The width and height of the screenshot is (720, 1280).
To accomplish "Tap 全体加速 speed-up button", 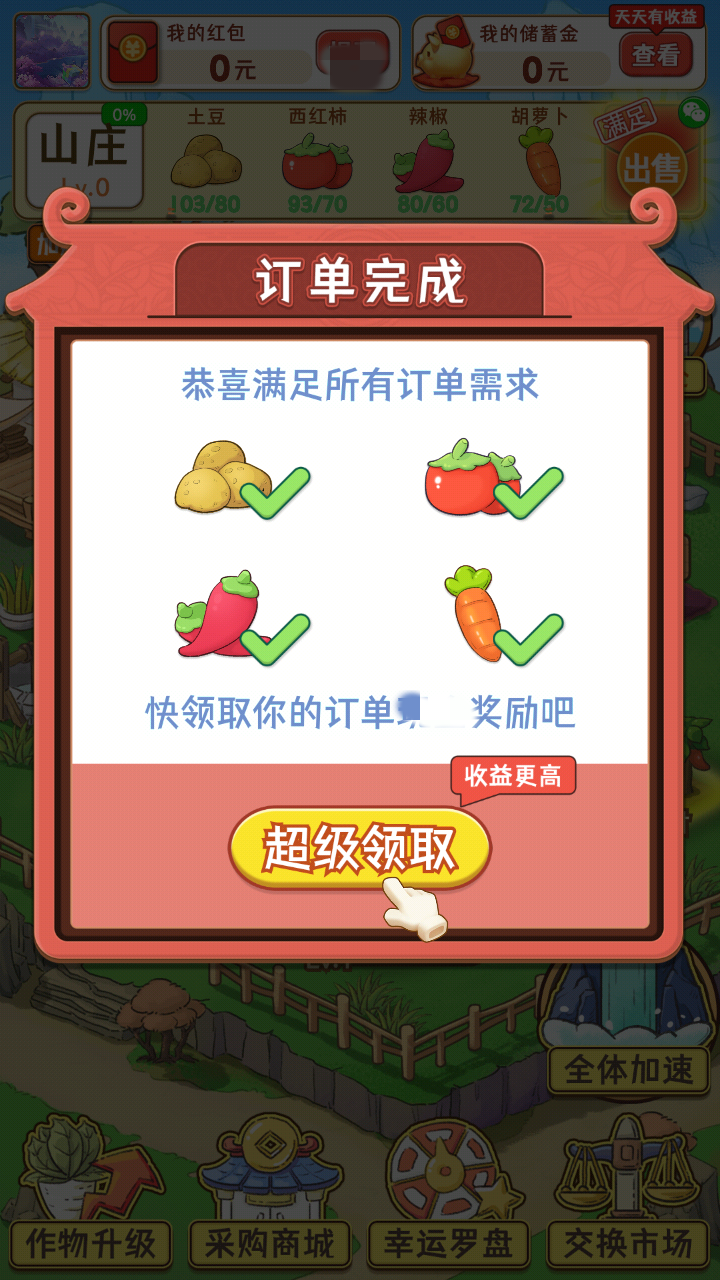I will pos(628,1070).
